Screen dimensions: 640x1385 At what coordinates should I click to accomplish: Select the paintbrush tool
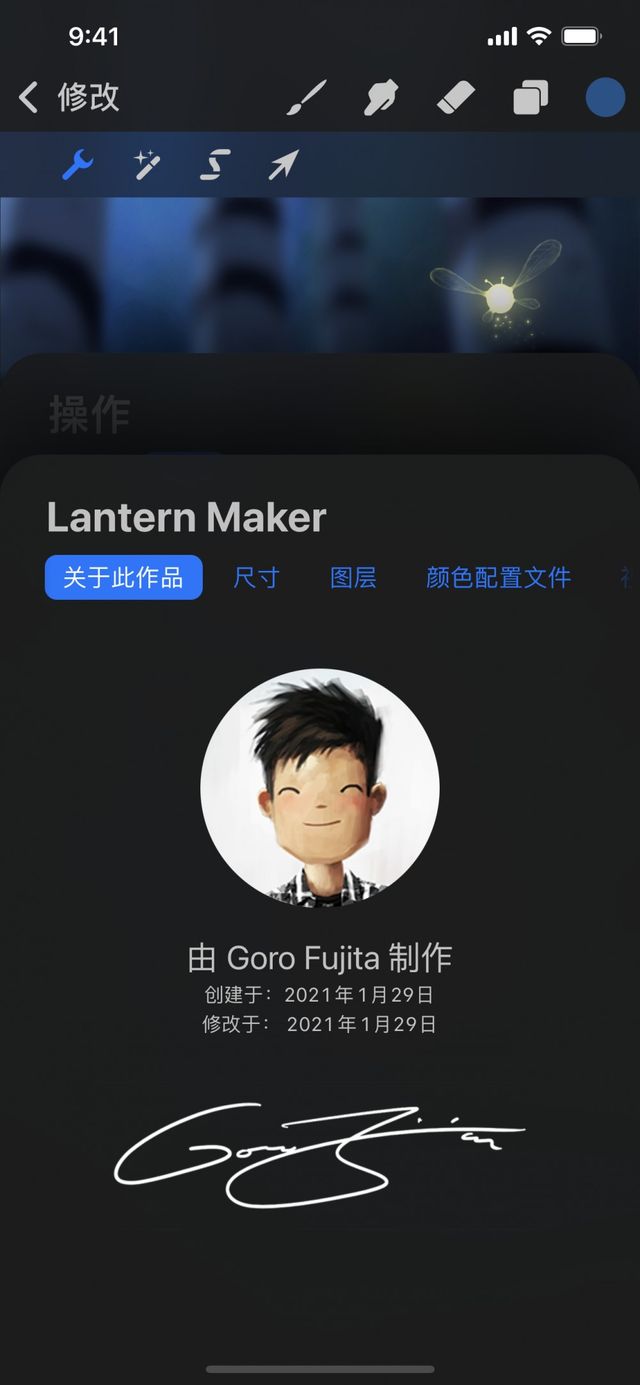coord(307,98)
